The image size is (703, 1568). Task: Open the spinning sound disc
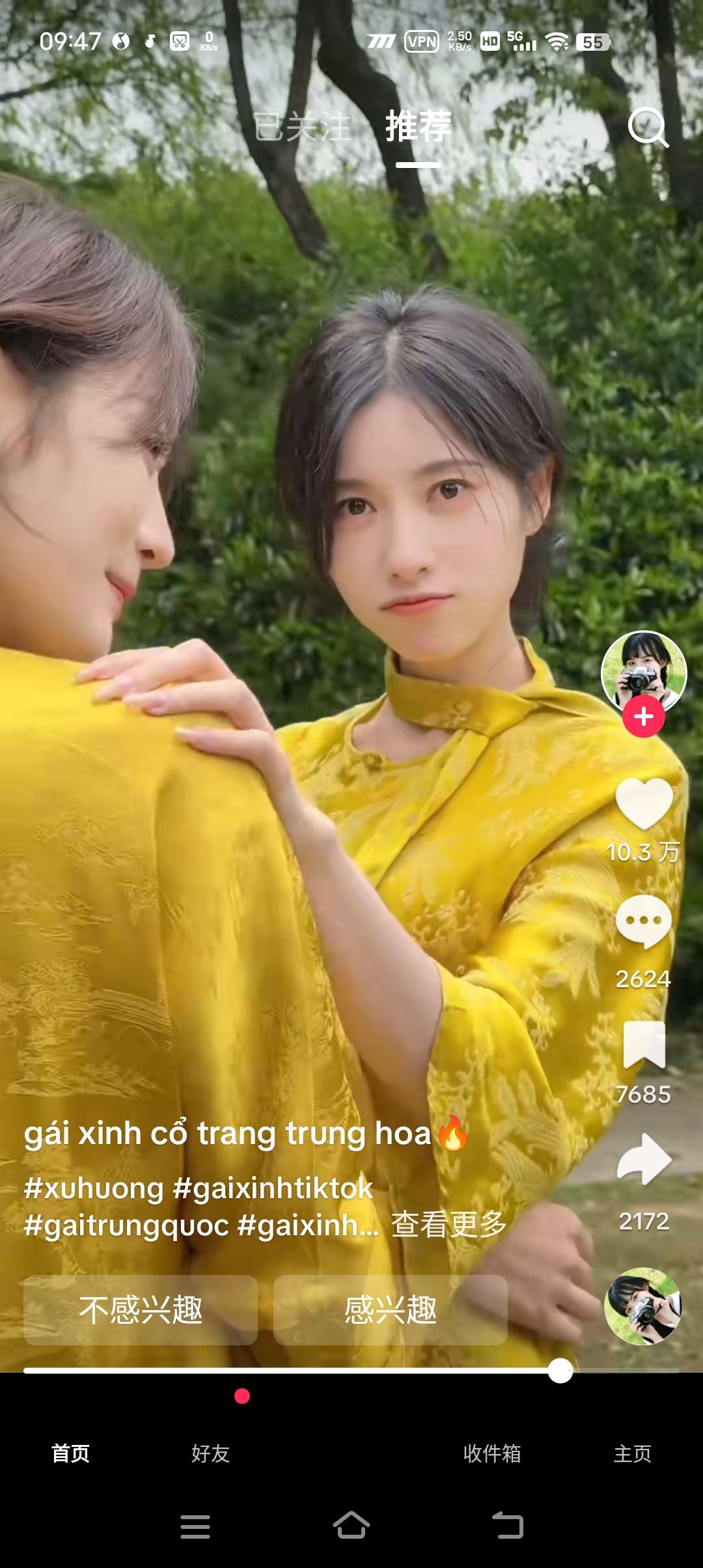pyautogui.click(x=643, y=1306)
